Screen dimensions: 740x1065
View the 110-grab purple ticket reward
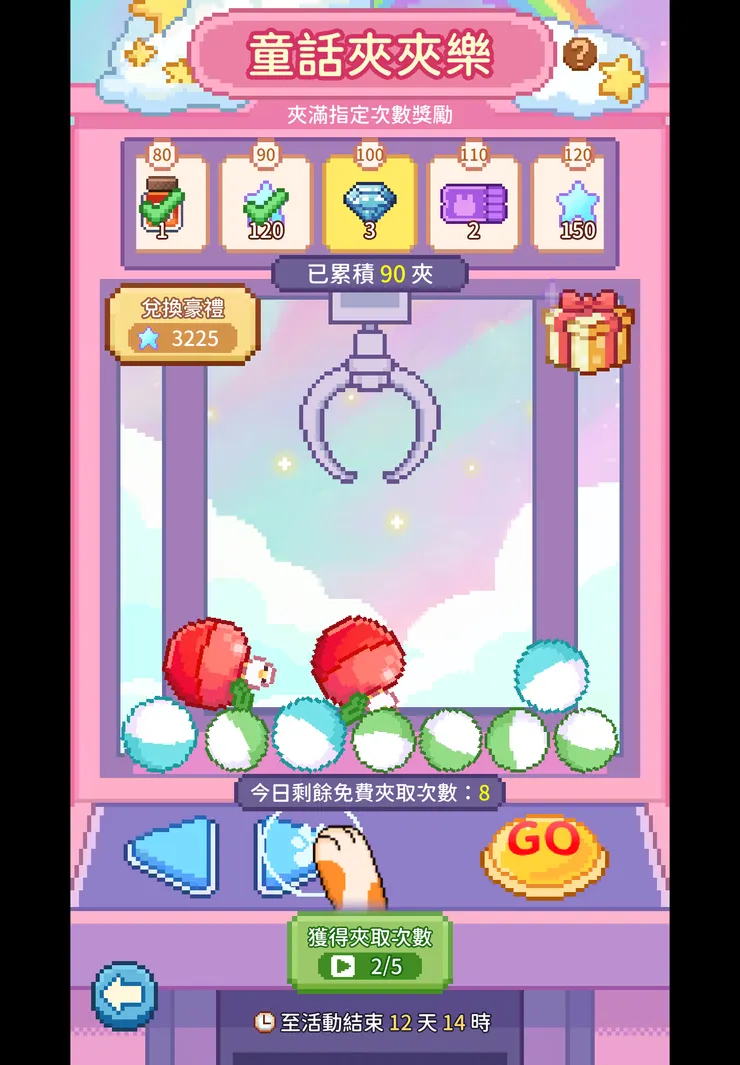coord(473,203)
